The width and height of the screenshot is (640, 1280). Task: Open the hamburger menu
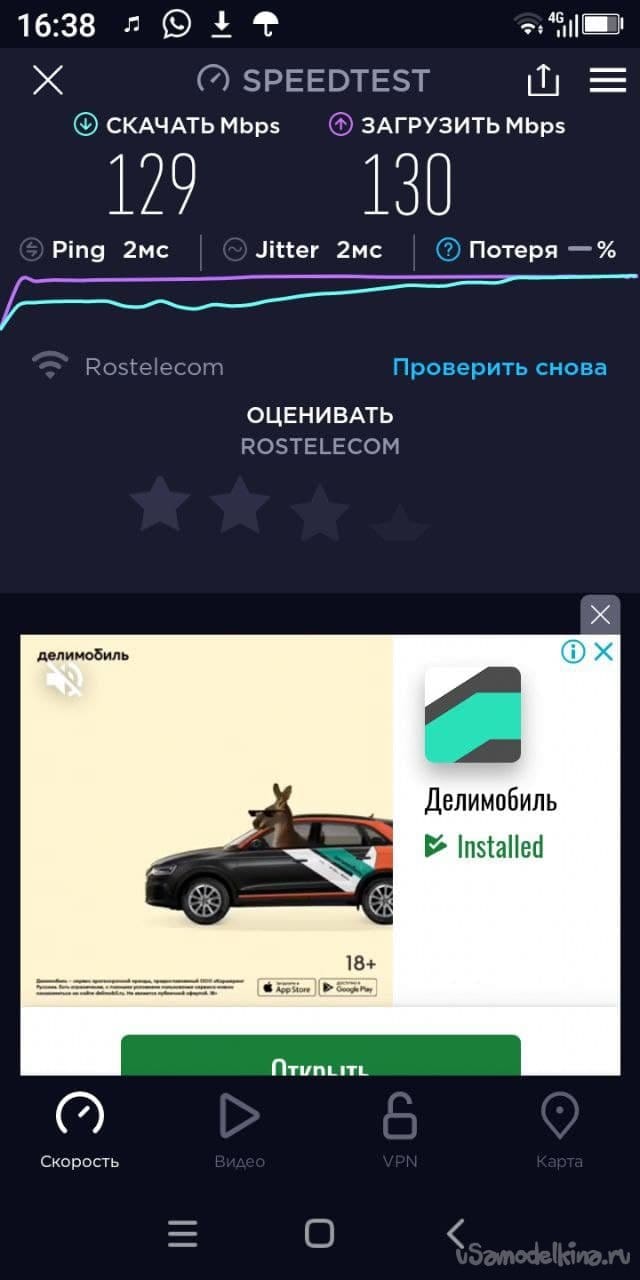point(607,80)
